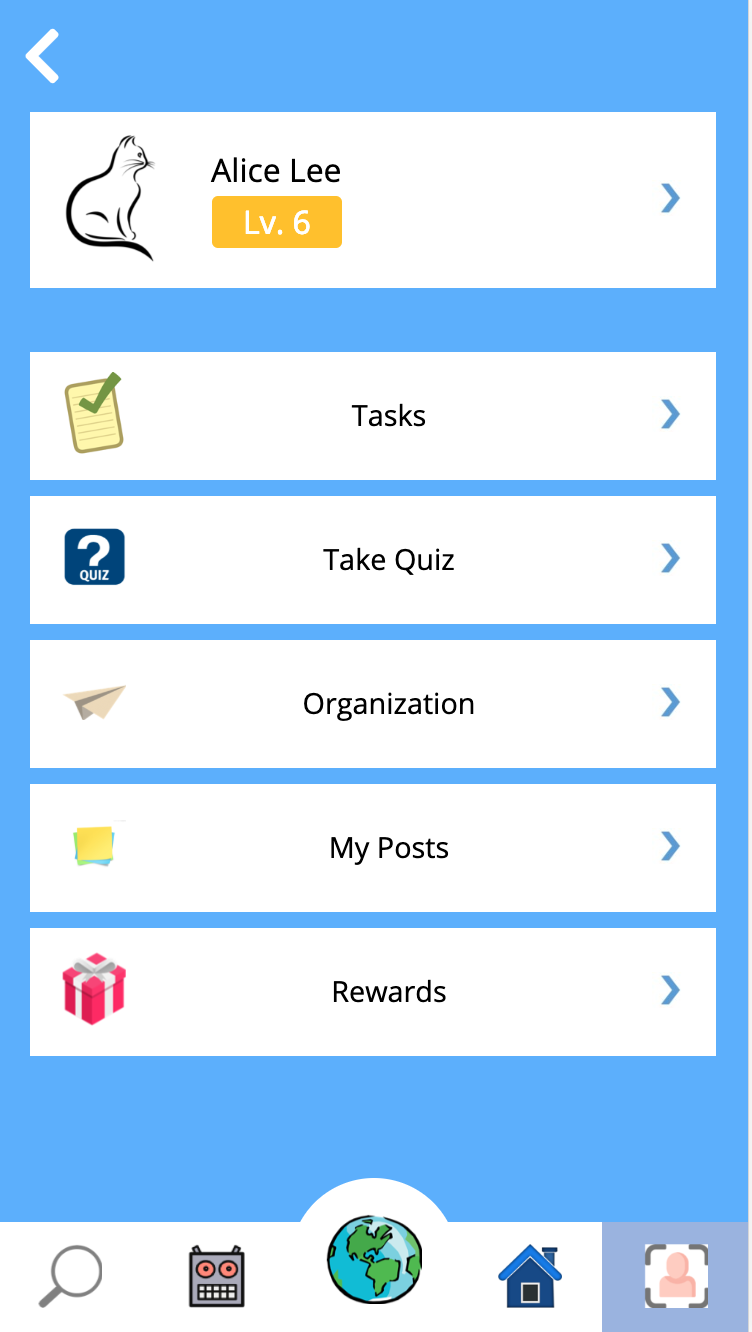Open the Organization section

pyautogui.click(x=373, y=704)
